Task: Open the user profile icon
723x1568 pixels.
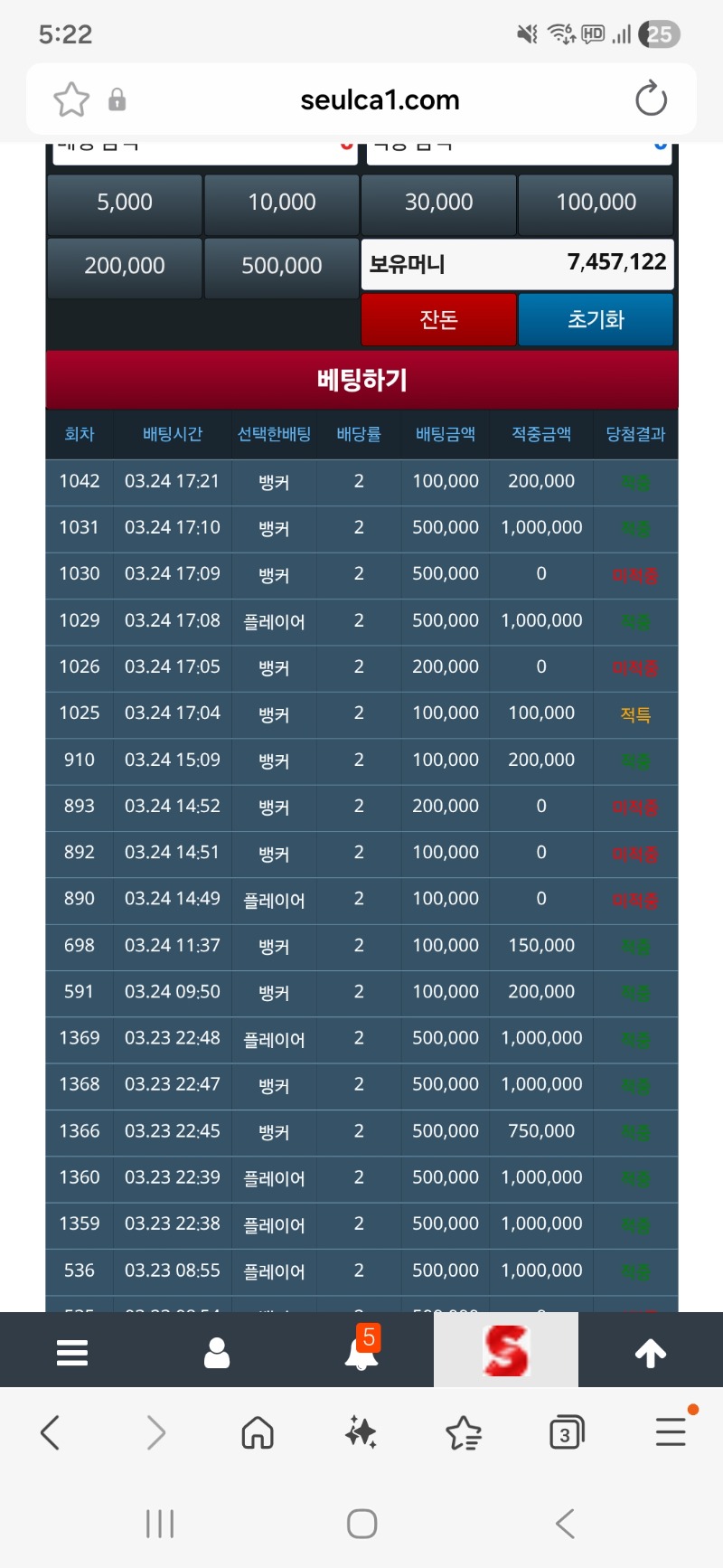Action: 217,1353
